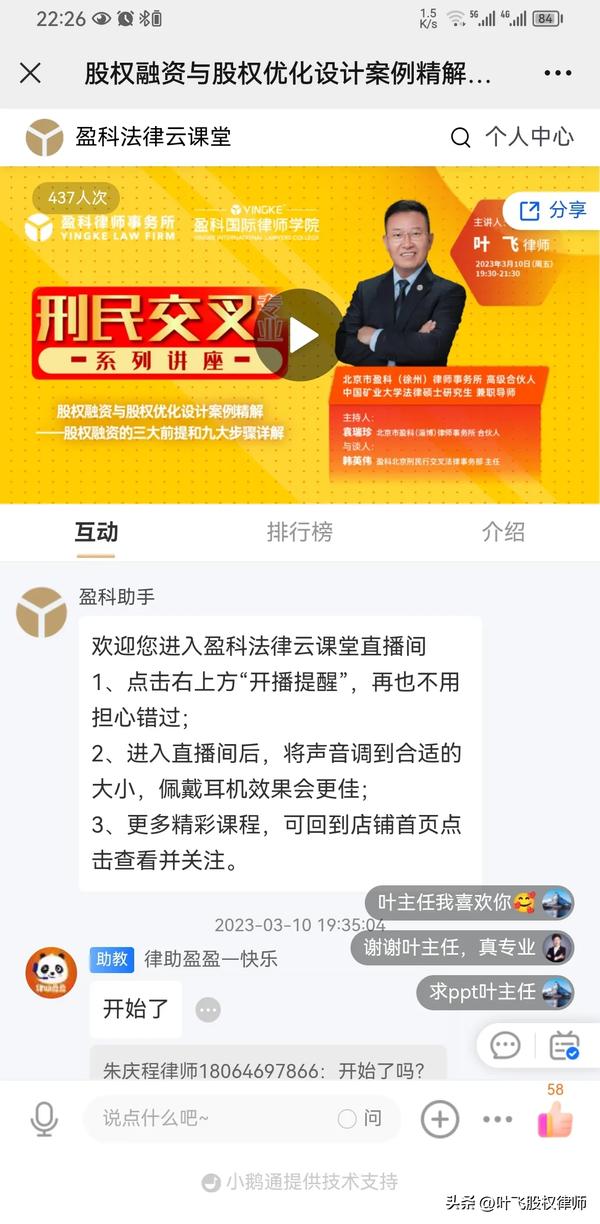
Task: Play the lecture video
Action: (x=299, y=335)
